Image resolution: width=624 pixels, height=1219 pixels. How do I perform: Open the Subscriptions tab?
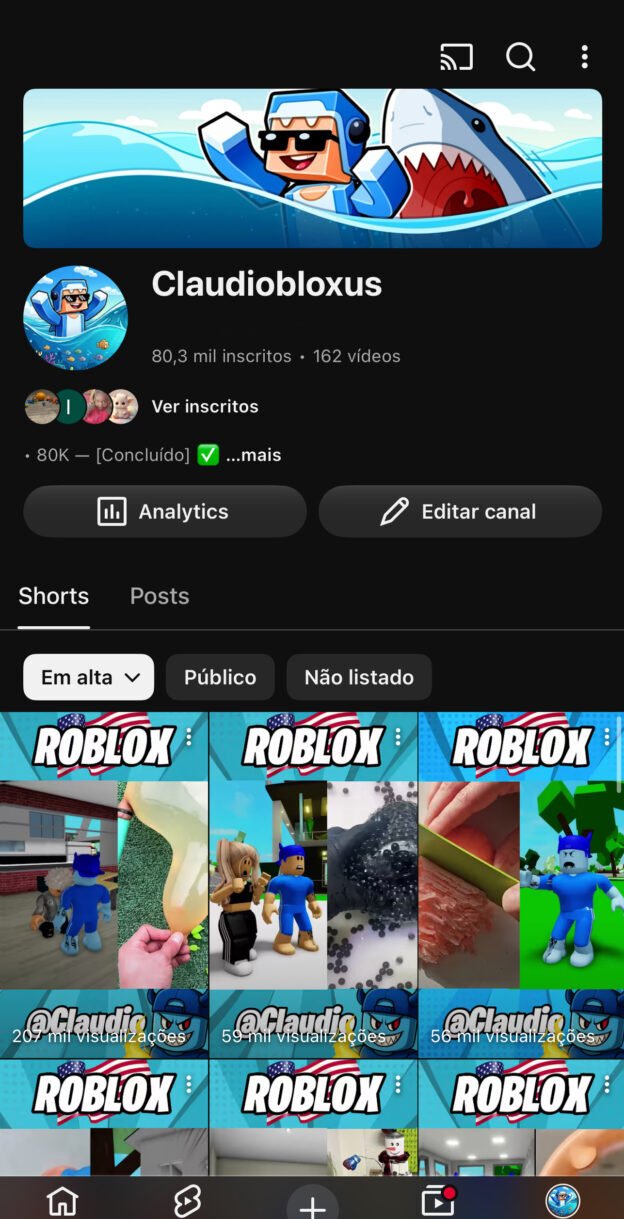pos(437,1200)
